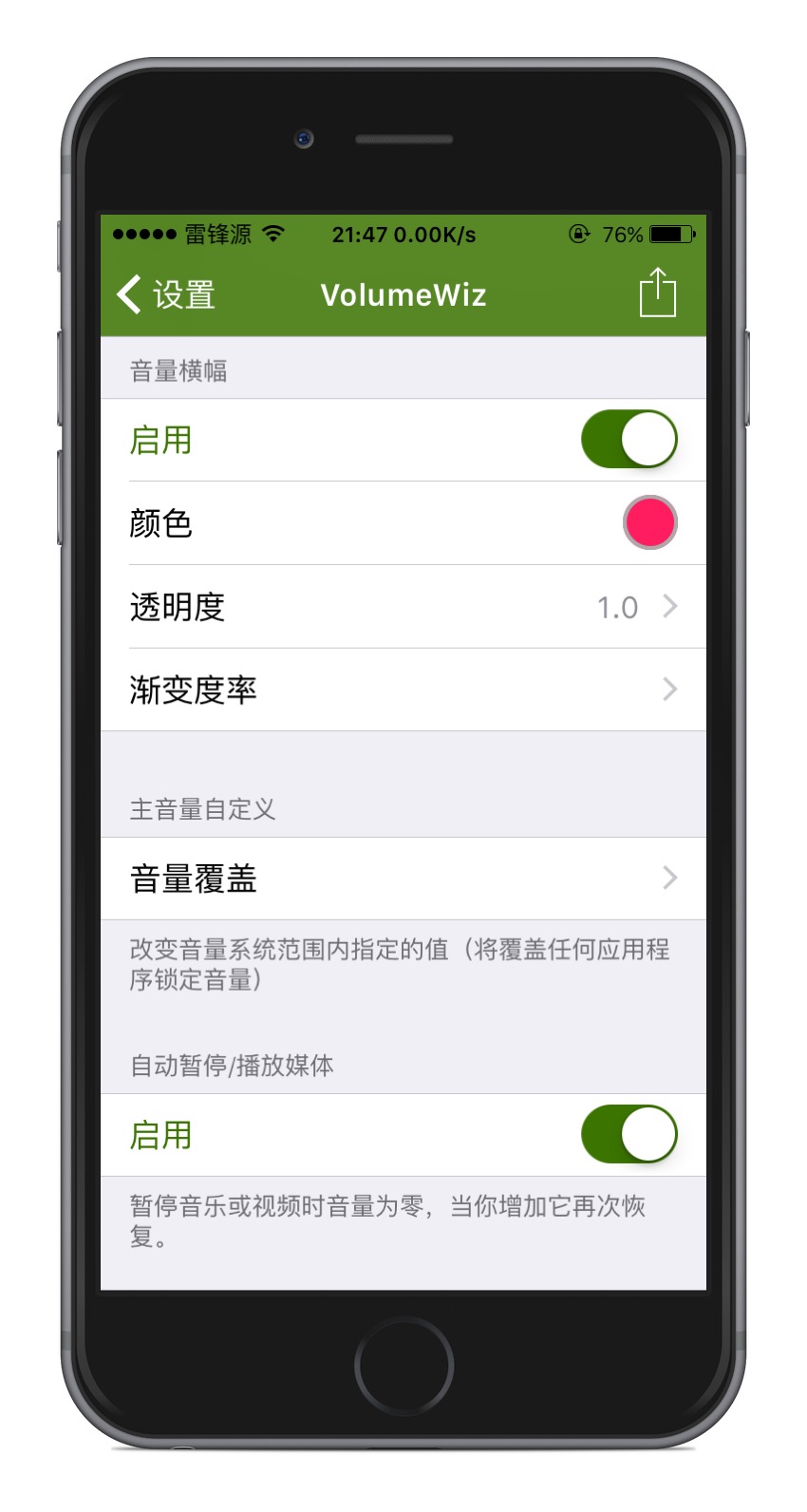Toggle 启用 under 音量横幅
This screenshot has width=807, height=1512.
point(629,440)
